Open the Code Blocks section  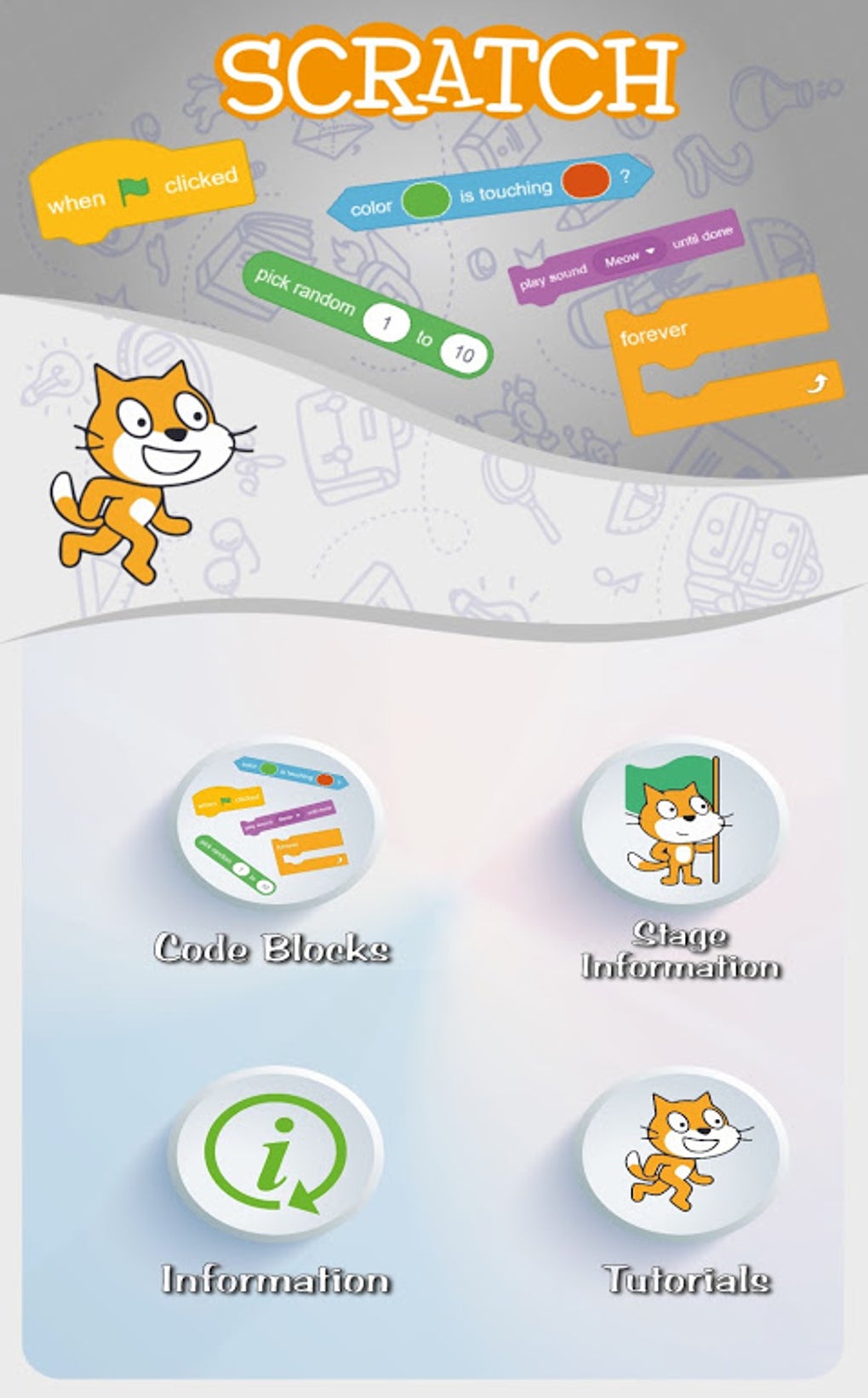[x=274, y=825]
